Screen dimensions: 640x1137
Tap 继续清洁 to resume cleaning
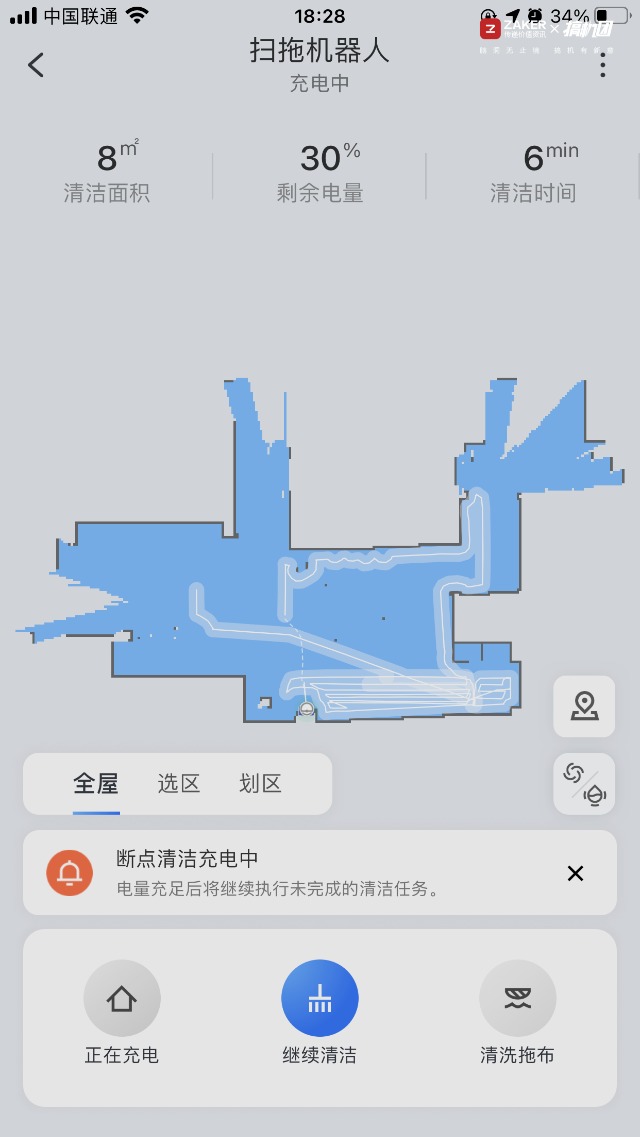click(x=320, y=998)
